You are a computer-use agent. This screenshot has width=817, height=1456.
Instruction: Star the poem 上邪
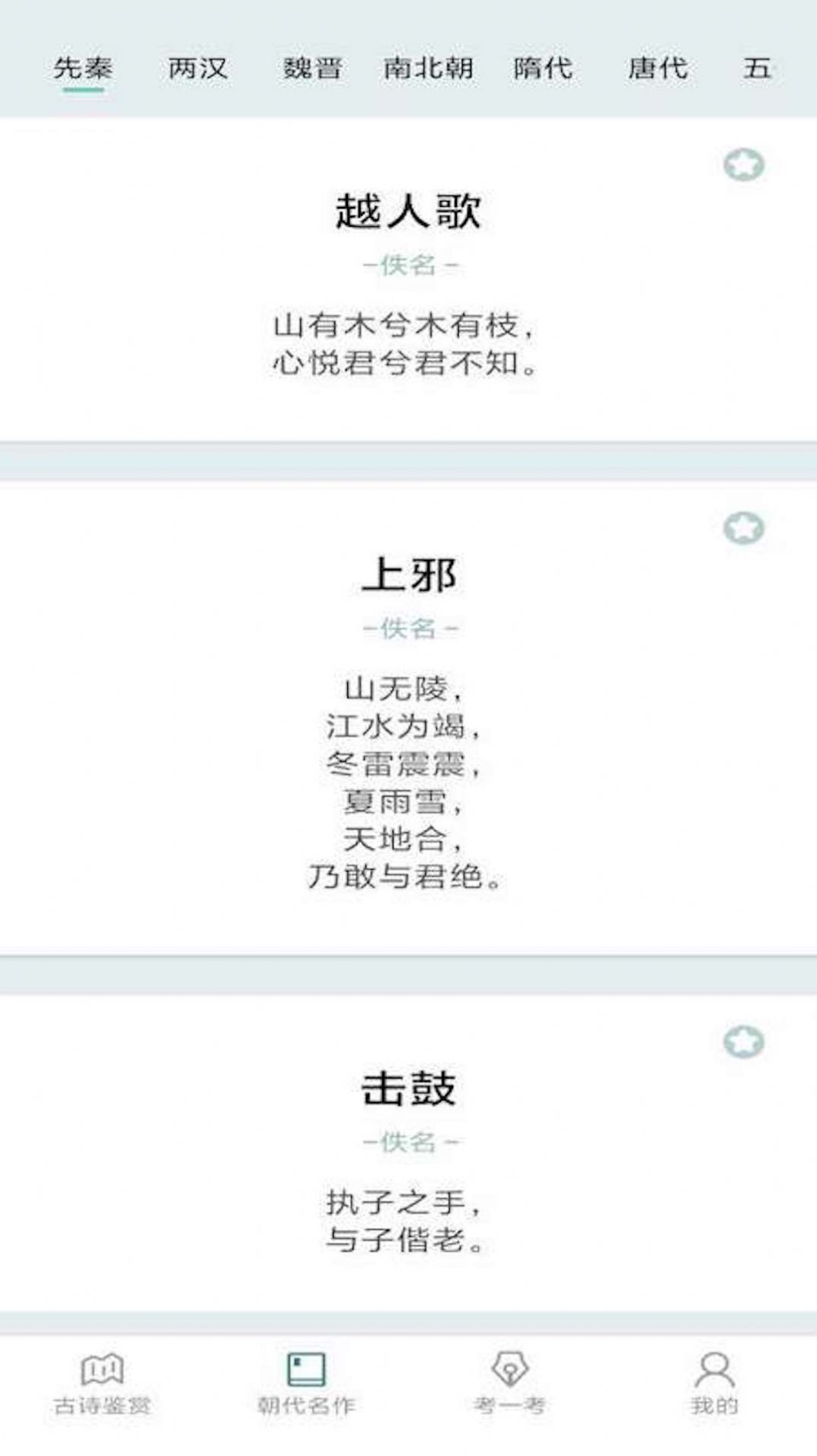pos(743,527)
